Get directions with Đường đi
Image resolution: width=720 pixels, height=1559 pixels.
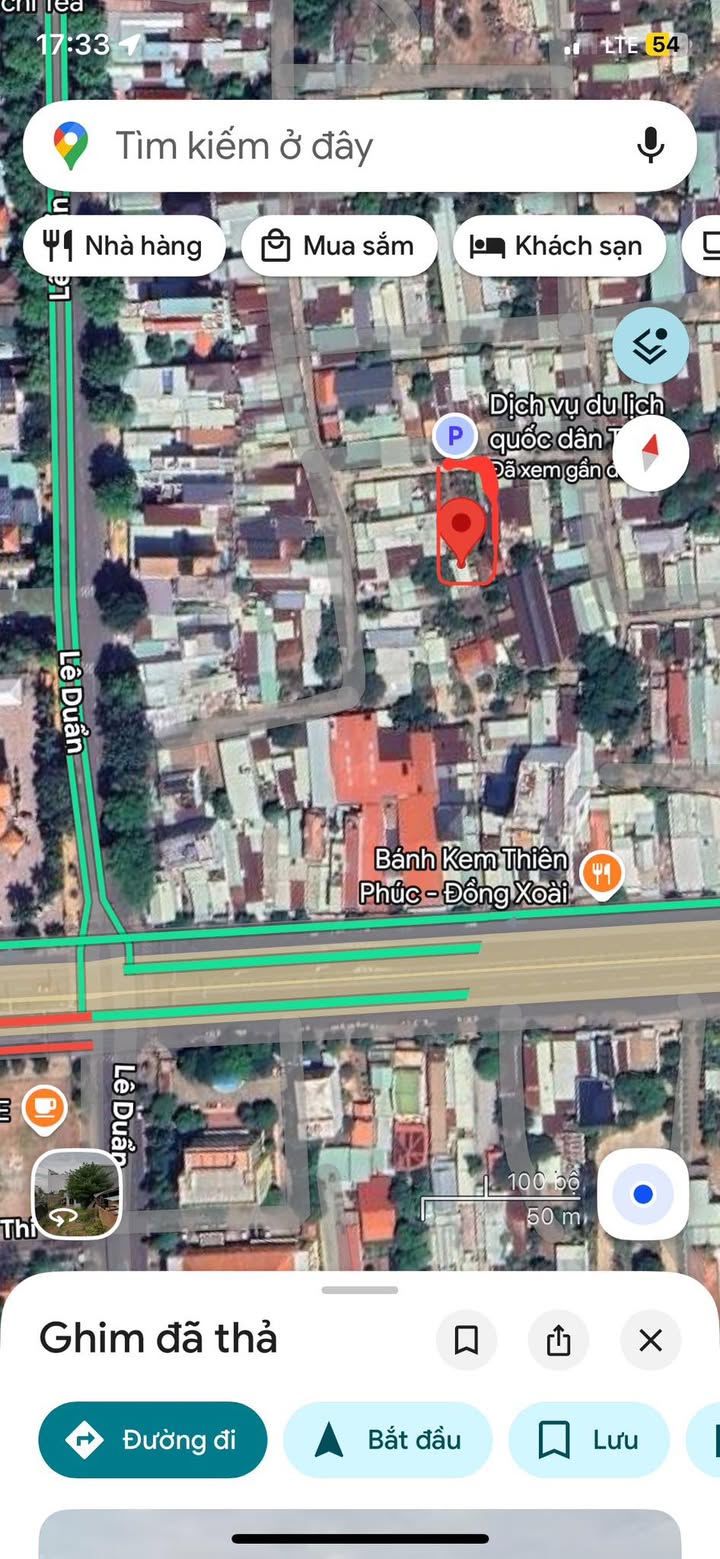coord(153,1440)
